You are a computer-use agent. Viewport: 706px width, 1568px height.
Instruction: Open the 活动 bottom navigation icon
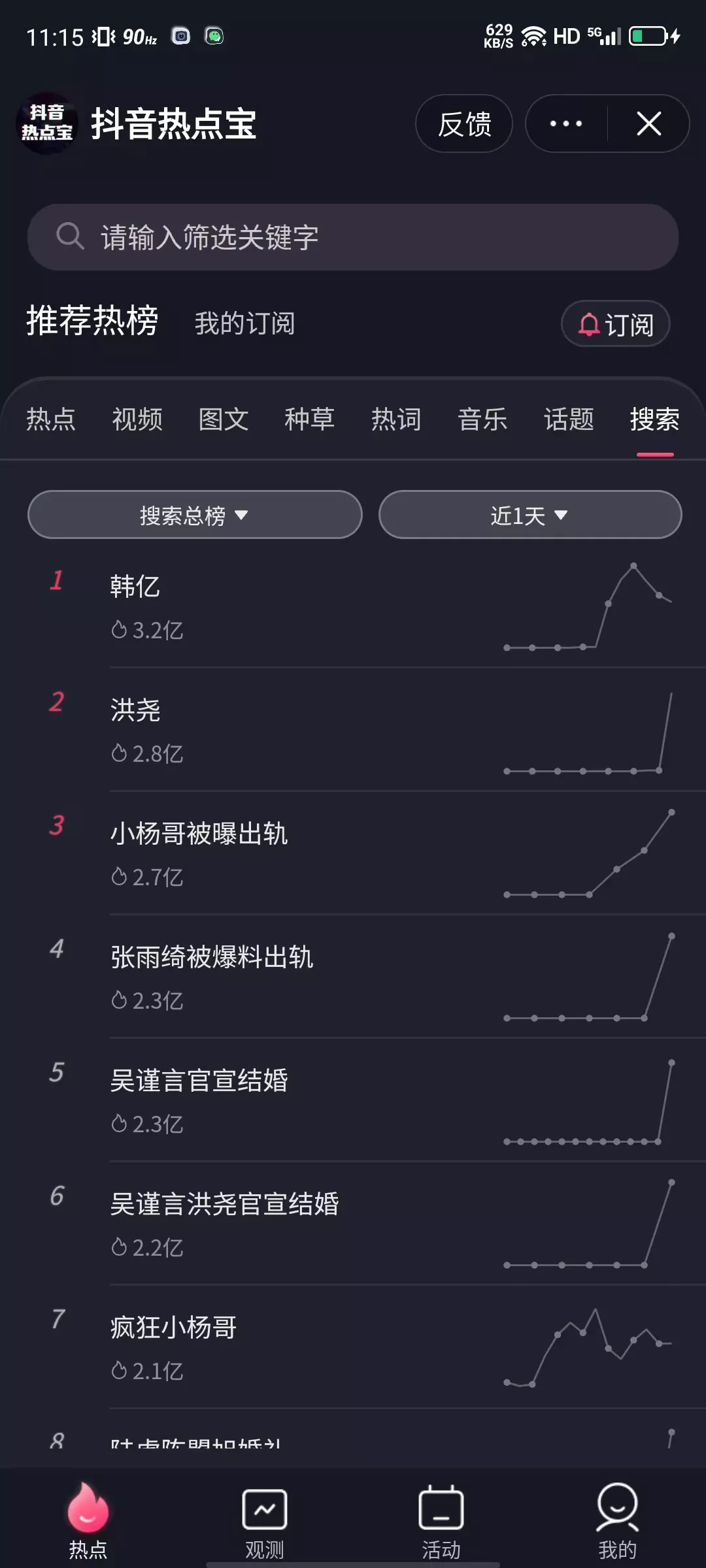click(441, 1516)
